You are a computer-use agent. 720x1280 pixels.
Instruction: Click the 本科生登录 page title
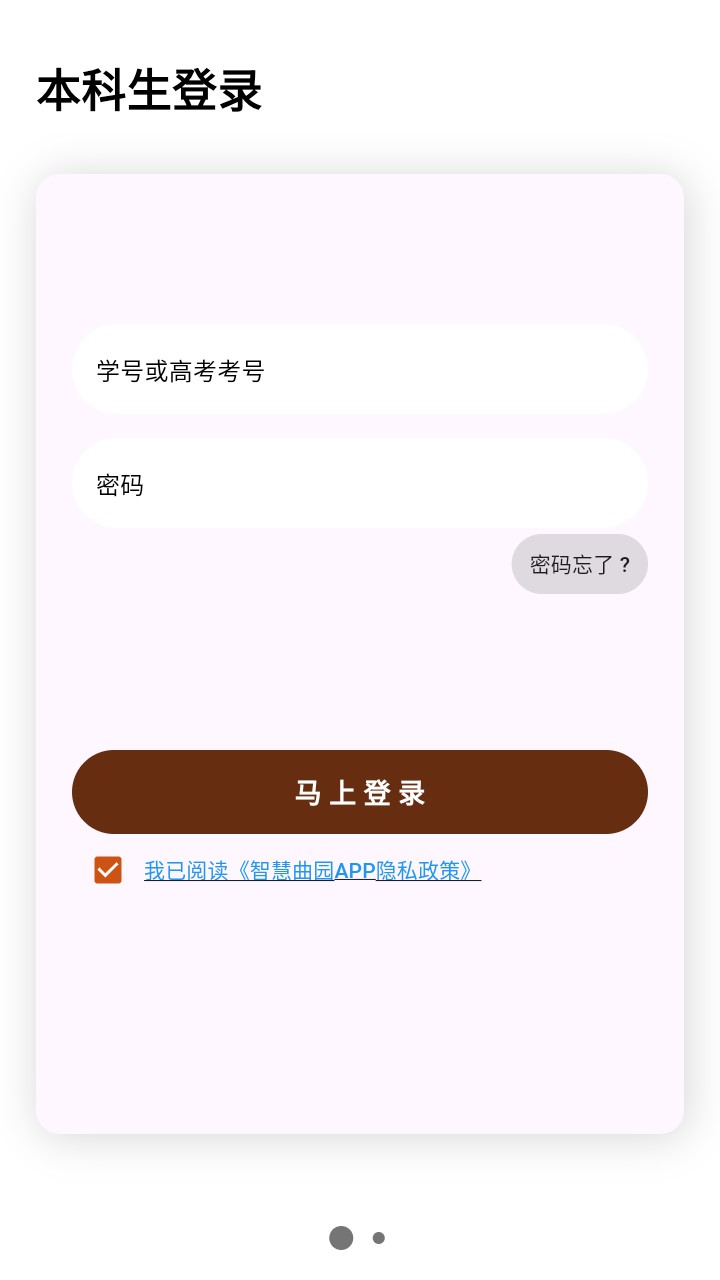pyautogui.click(x=148, y=91)
